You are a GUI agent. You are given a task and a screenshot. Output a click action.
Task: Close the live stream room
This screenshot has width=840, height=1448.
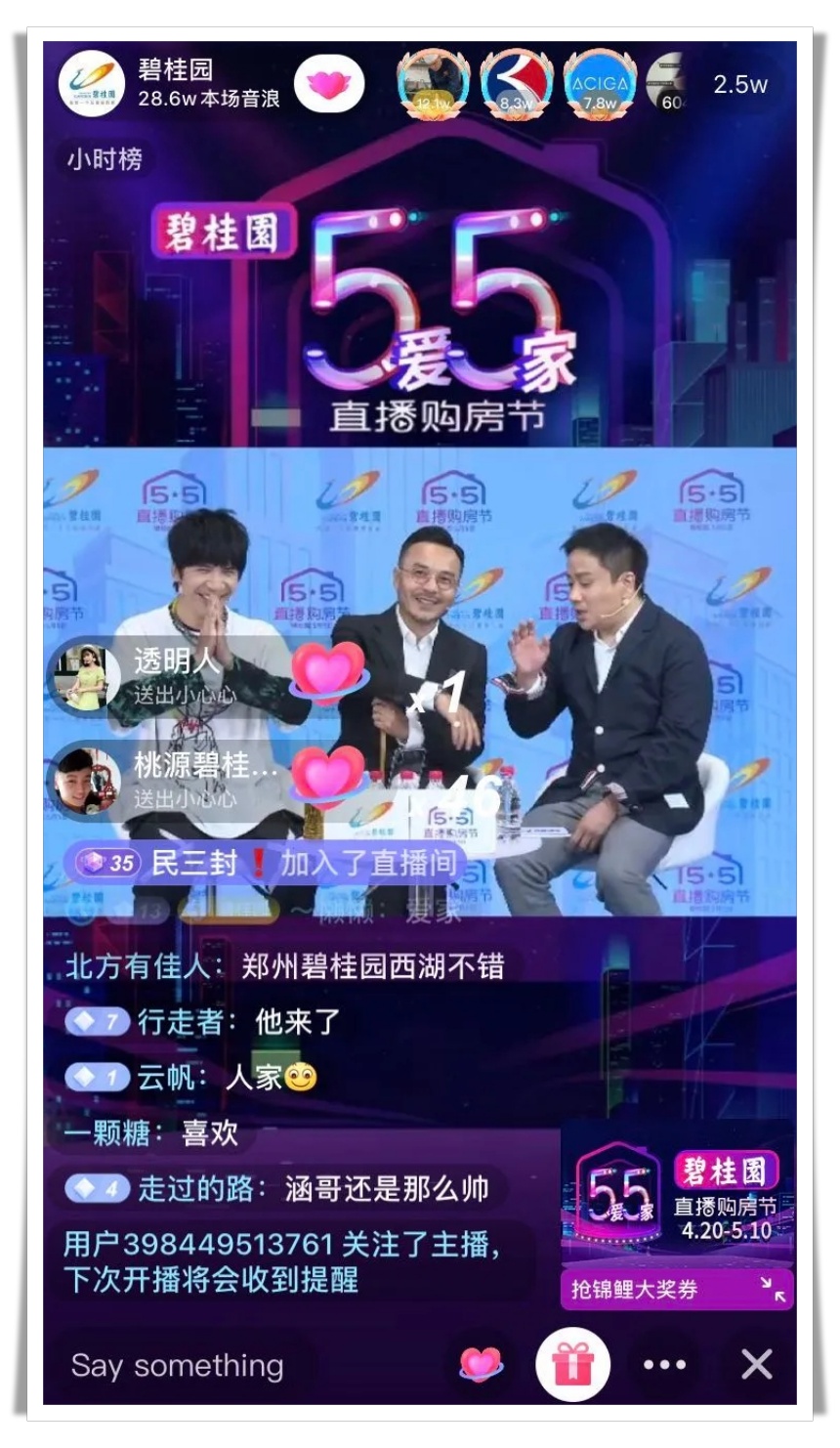[x=757, y=1364]
